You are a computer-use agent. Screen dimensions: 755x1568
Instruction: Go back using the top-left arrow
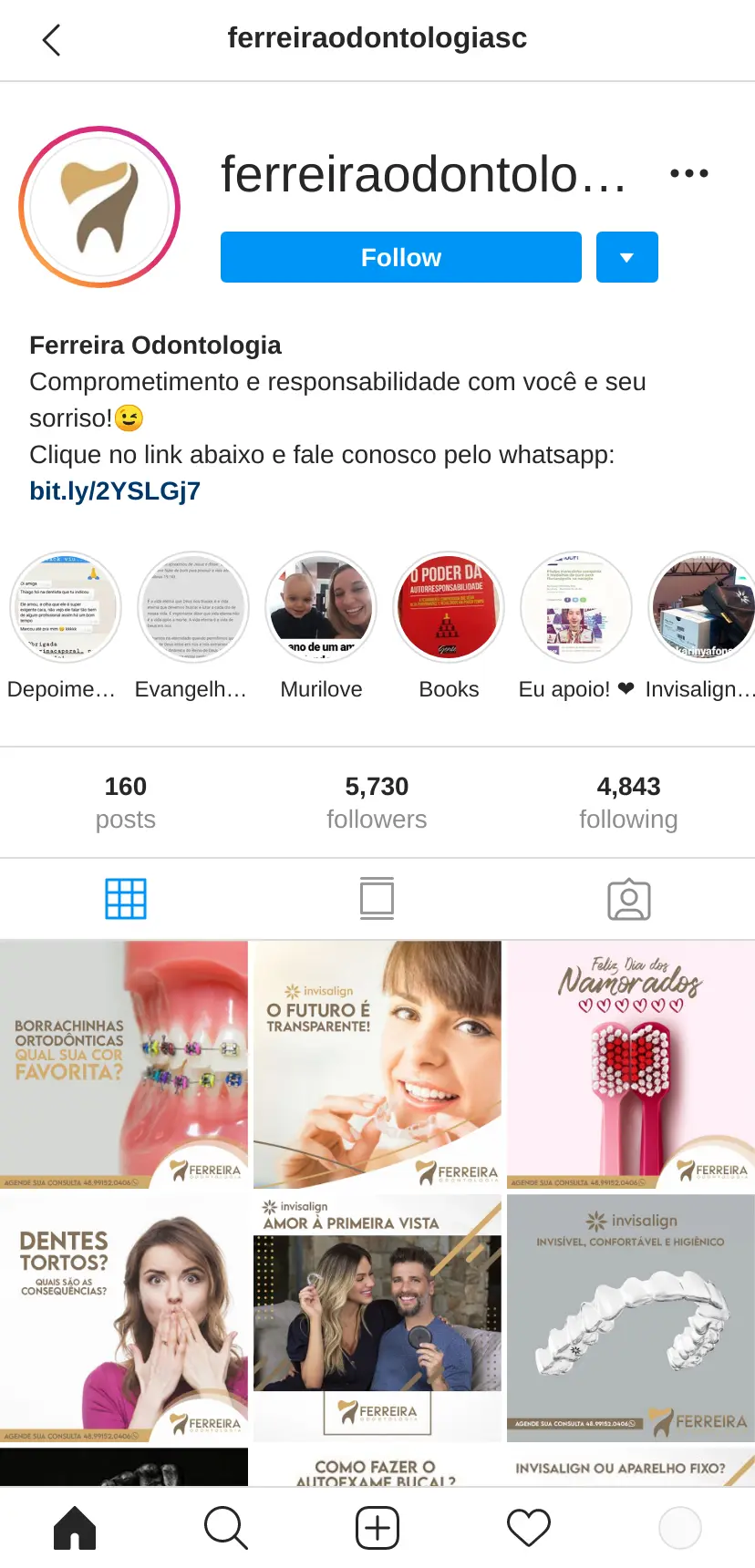pos(51,40)
